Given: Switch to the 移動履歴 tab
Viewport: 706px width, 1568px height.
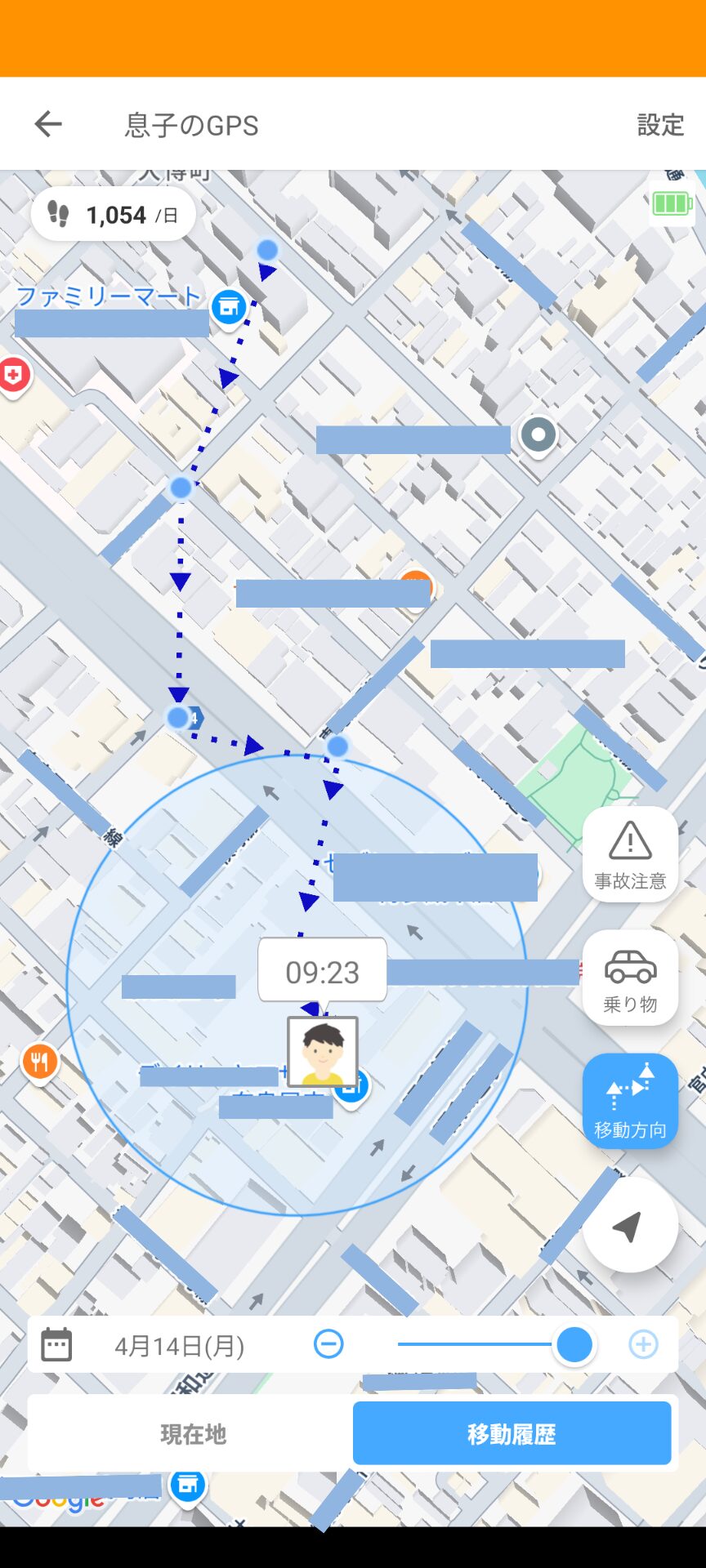Looking at the screenshot, I should (x=512, y=1433).
